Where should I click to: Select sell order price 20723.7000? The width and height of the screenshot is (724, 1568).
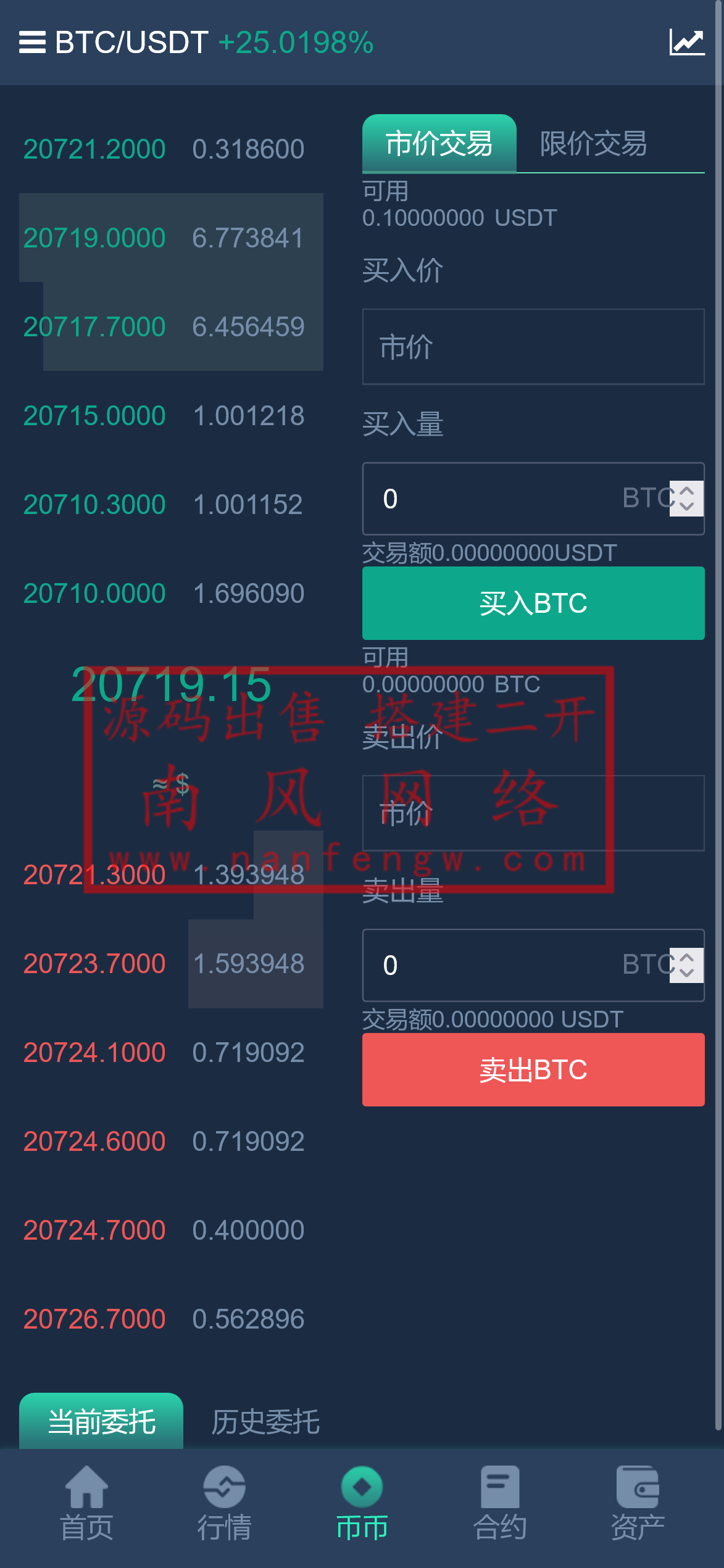(94, 964)
